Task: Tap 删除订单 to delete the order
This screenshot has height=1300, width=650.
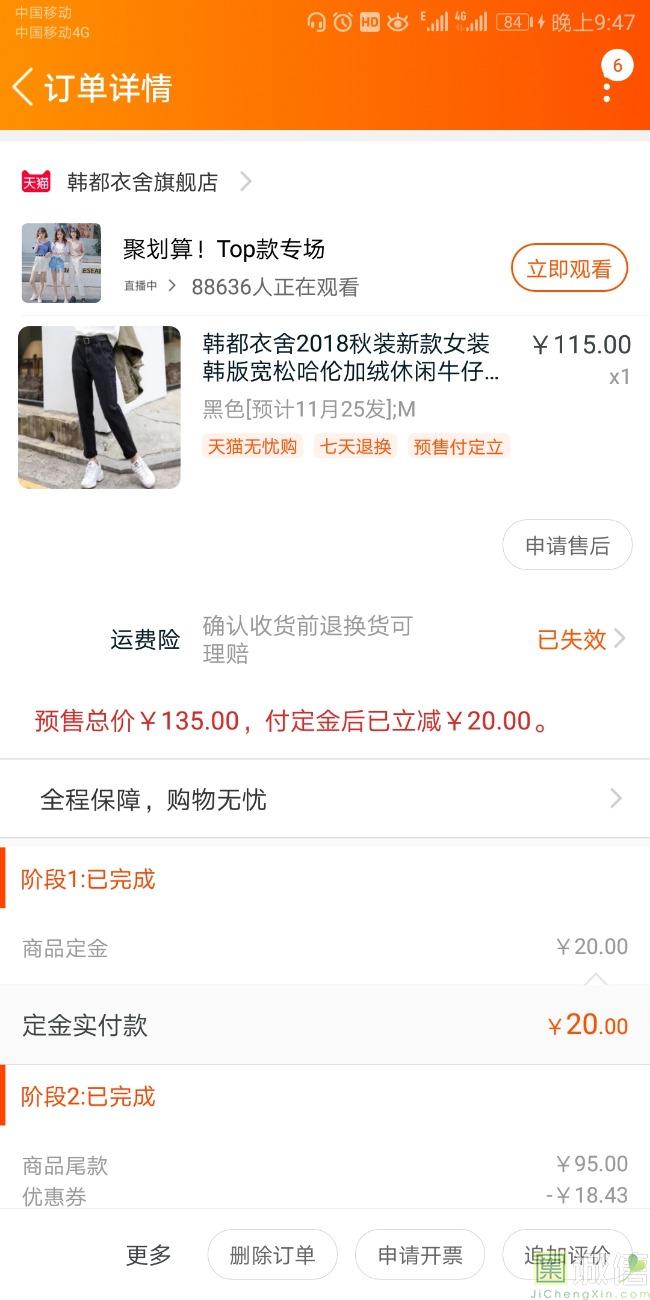Action: click(272, 1255)
